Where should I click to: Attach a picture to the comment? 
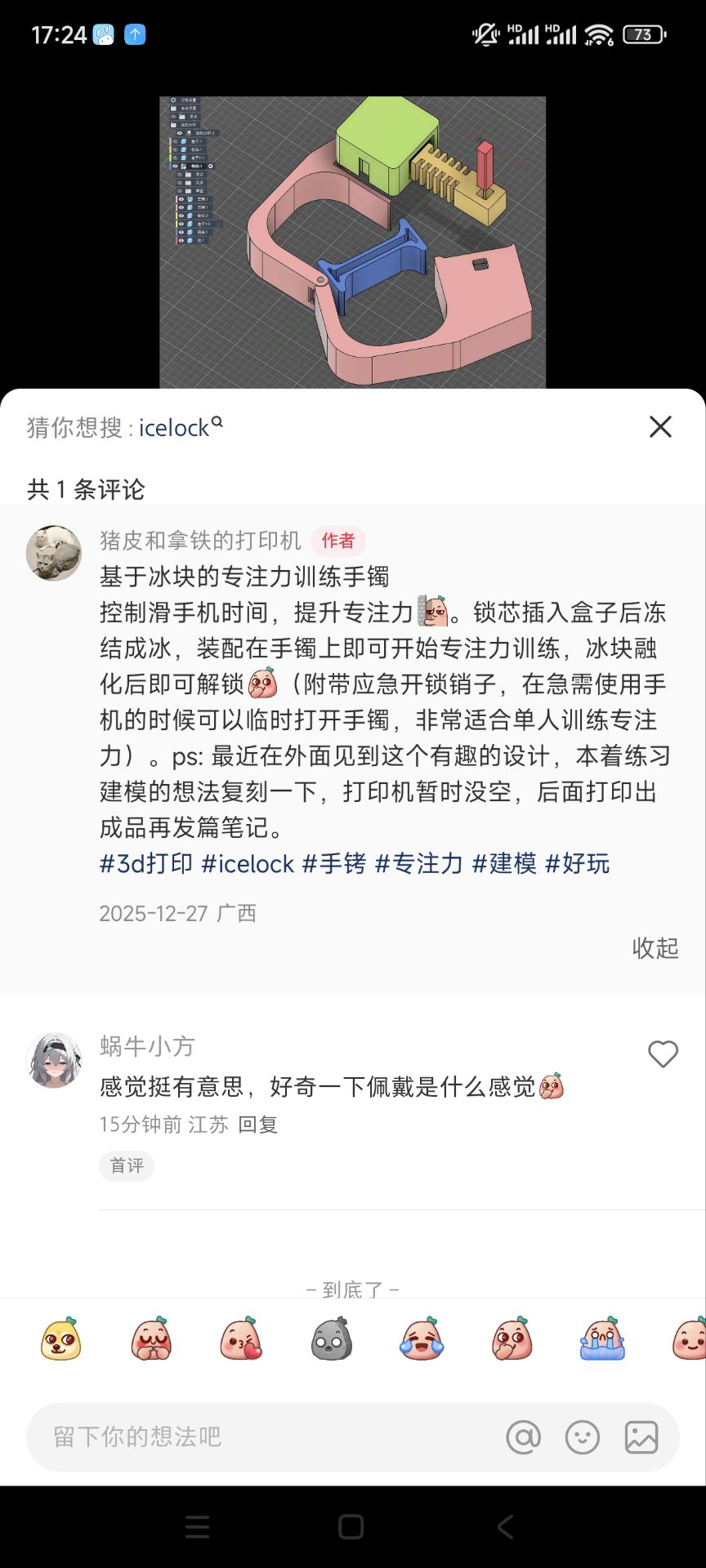[641, 1437]
